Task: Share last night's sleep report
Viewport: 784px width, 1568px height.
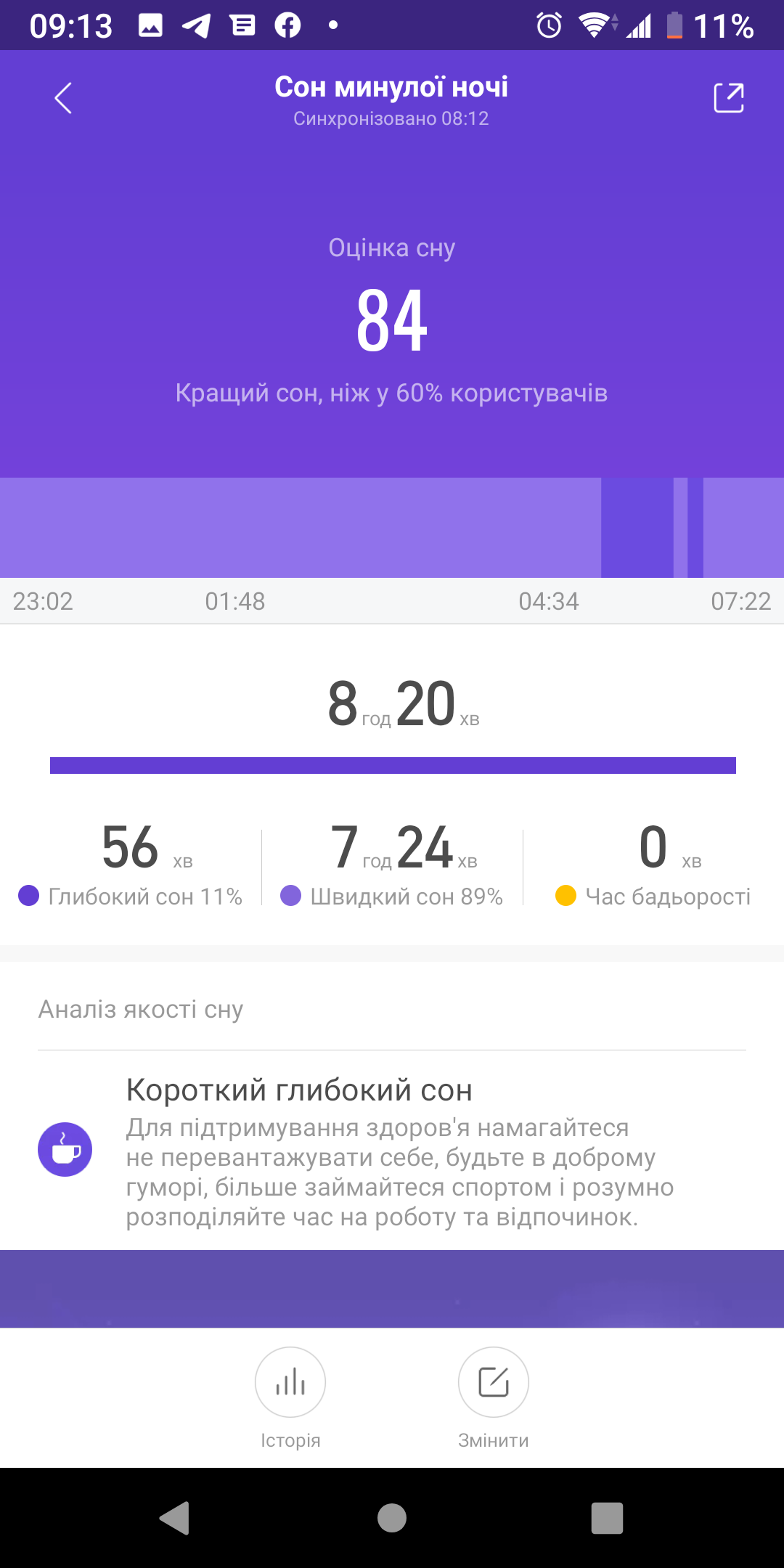Action: (729, 98)
